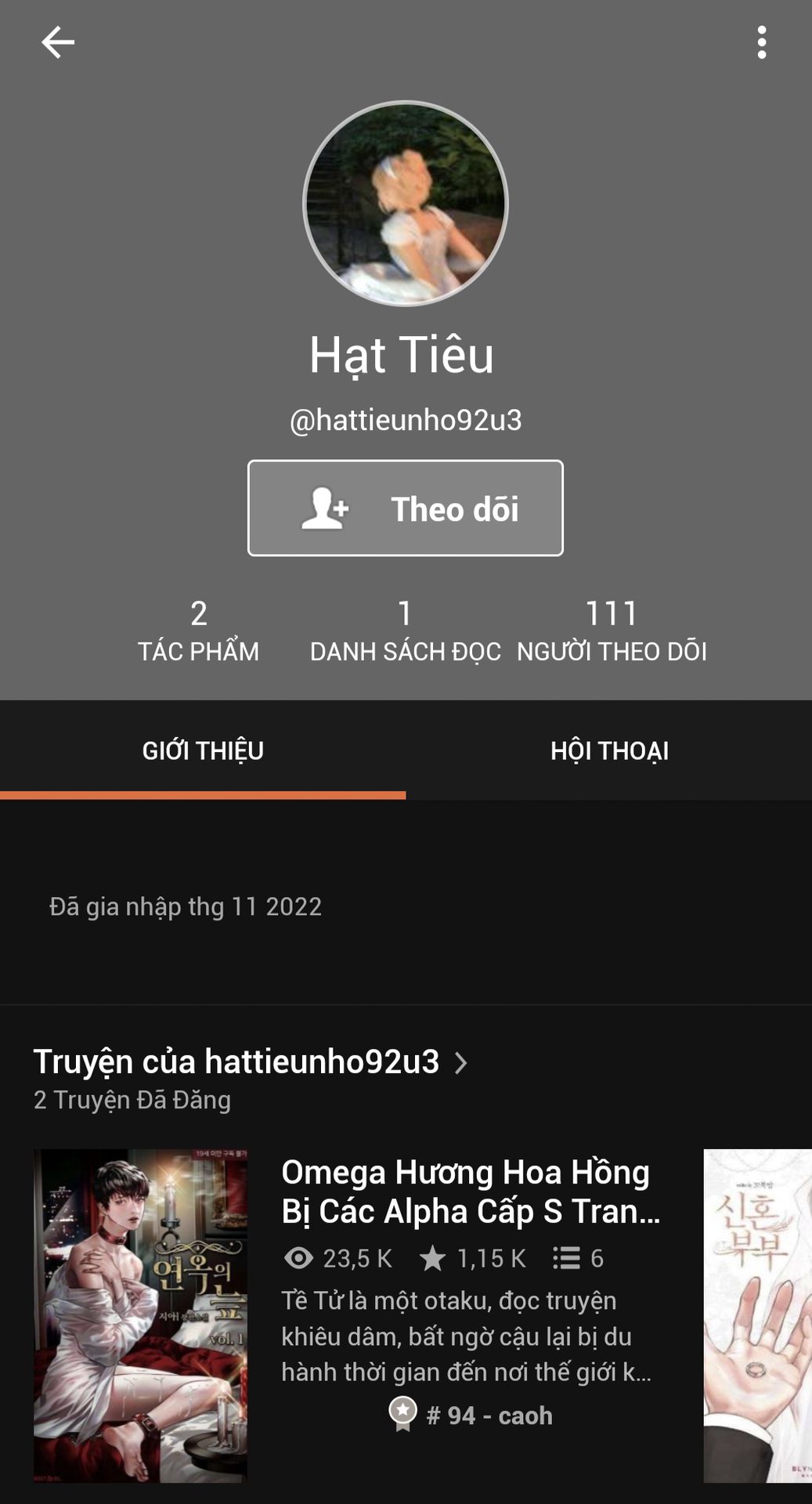Screen dimensions: 812x1504
Task: Open Truyện của hattieunho92u3 story list
Action: (x=251, y=1062)
